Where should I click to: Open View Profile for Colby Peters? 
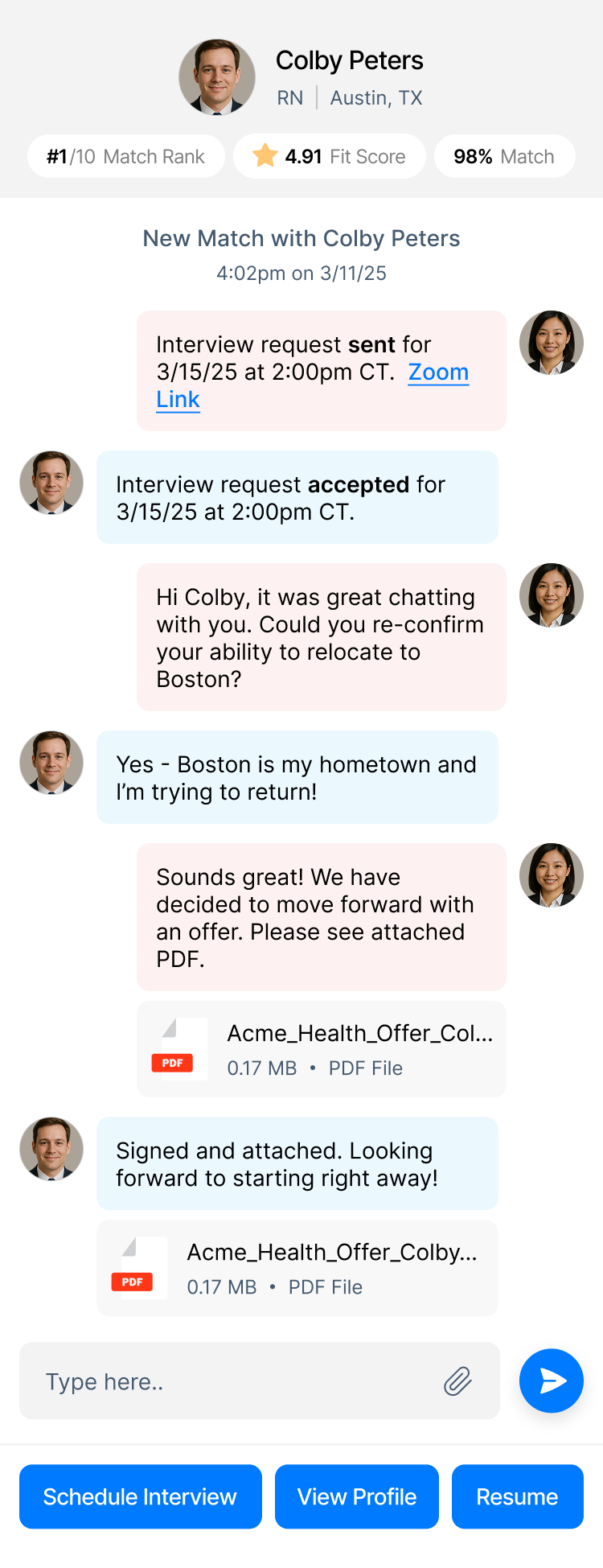(357, 1496)
